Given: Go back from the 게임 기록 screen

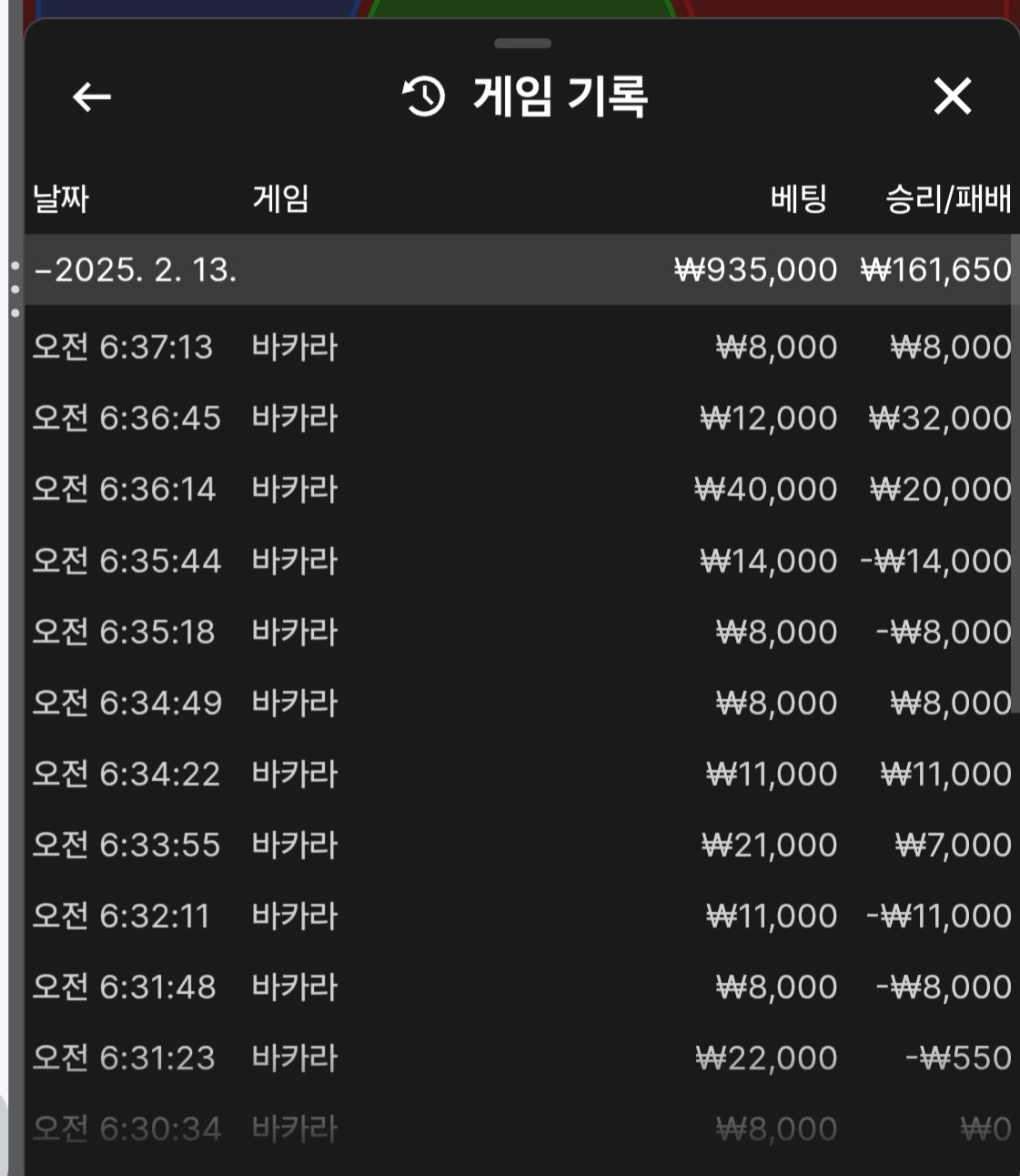Looking at the screenshot, I should pyautogui.click(x=91, y=96).
